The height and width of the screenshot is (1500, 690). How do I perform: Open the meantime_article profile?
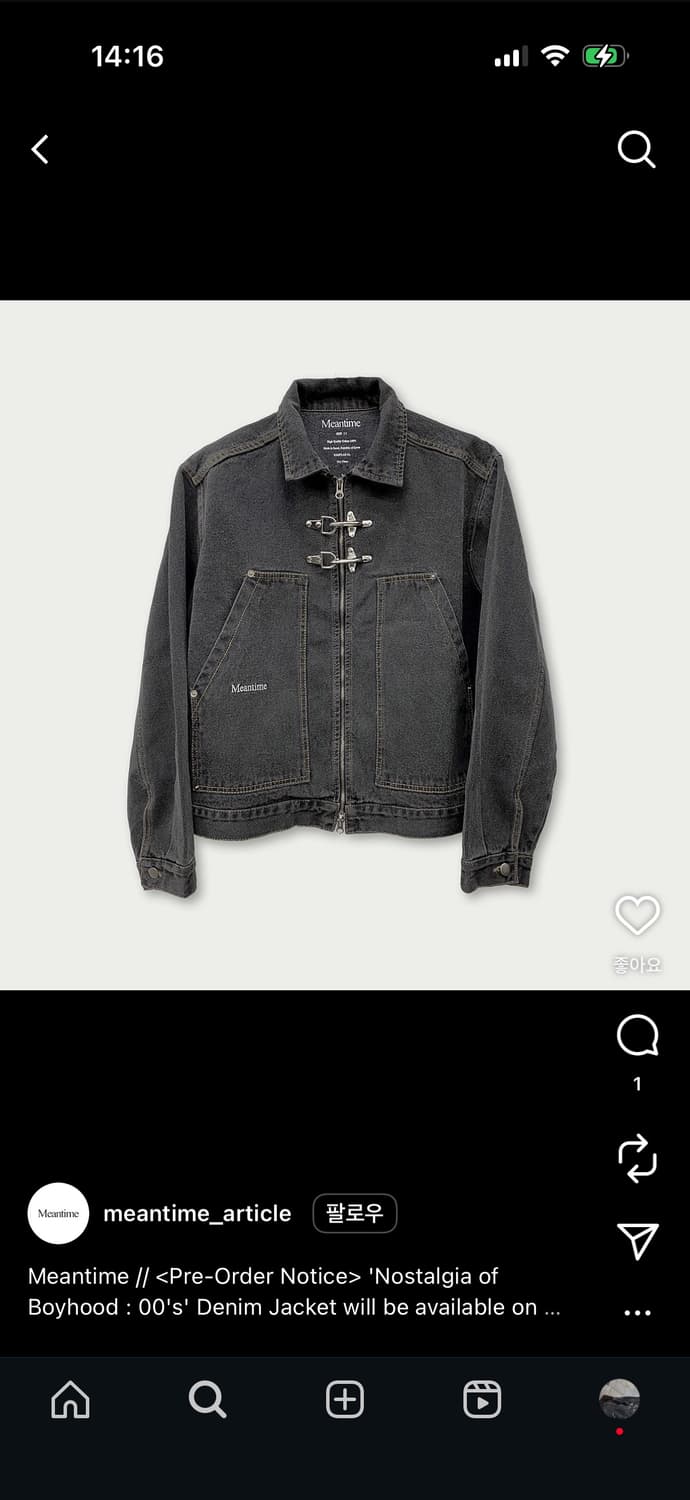197,1213
